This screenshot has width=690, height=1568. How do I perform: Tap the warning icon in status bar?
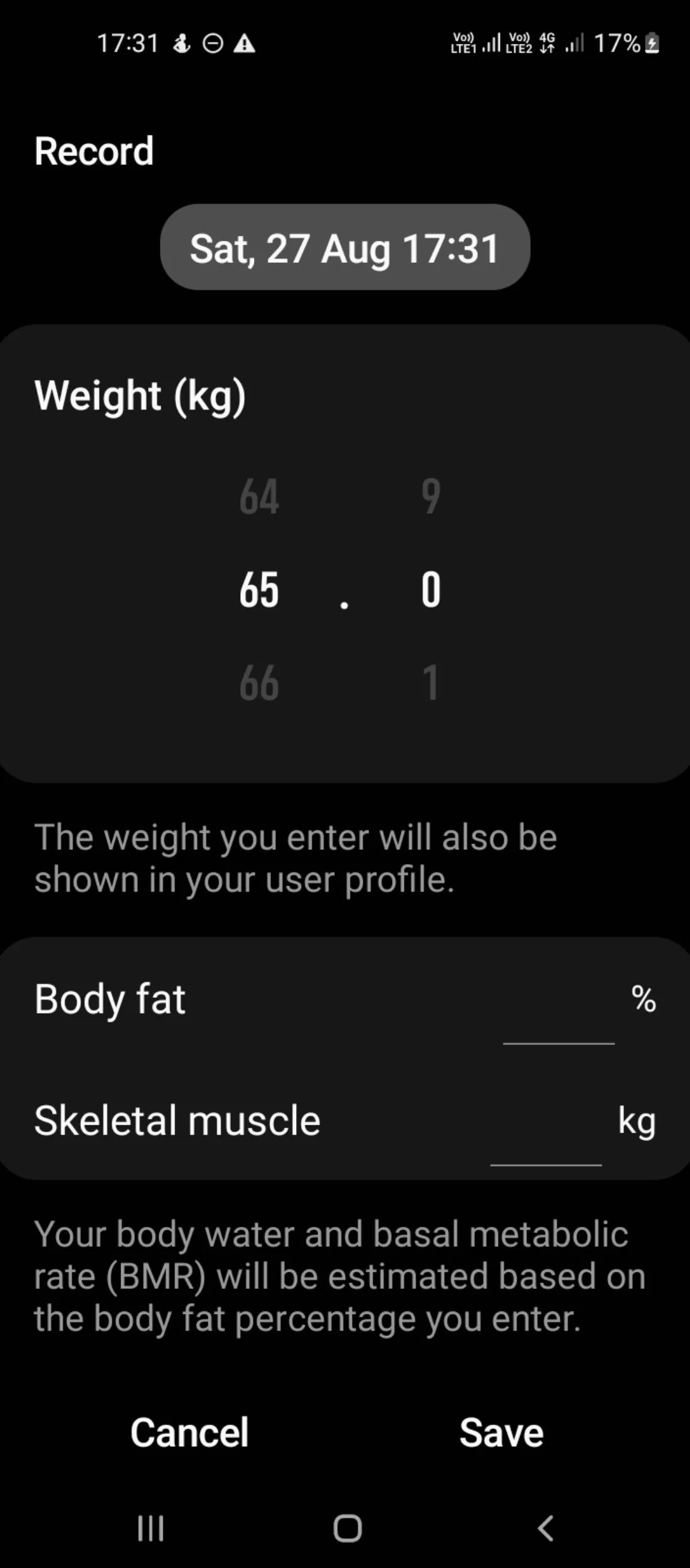245,43
